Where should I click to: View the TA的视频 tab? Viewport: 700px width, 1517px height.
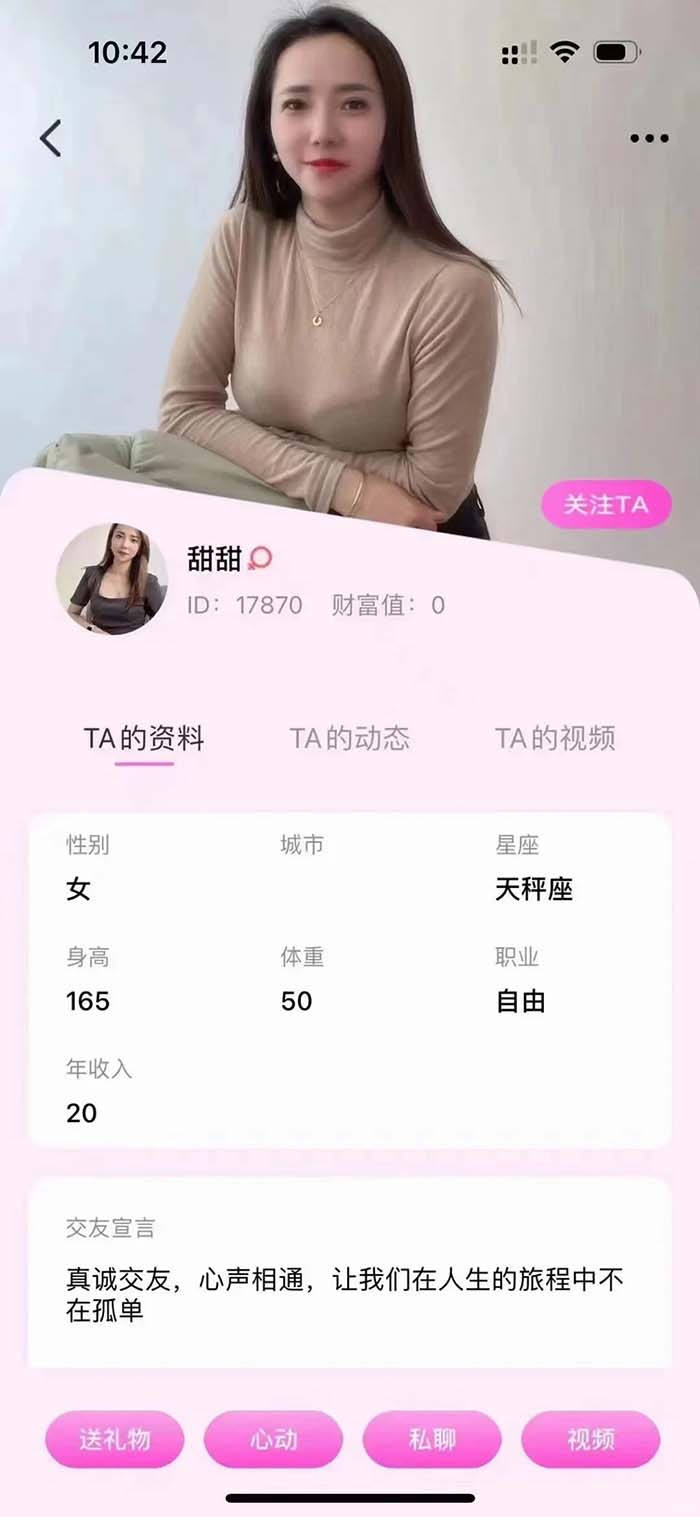click(x=555, y=739)
